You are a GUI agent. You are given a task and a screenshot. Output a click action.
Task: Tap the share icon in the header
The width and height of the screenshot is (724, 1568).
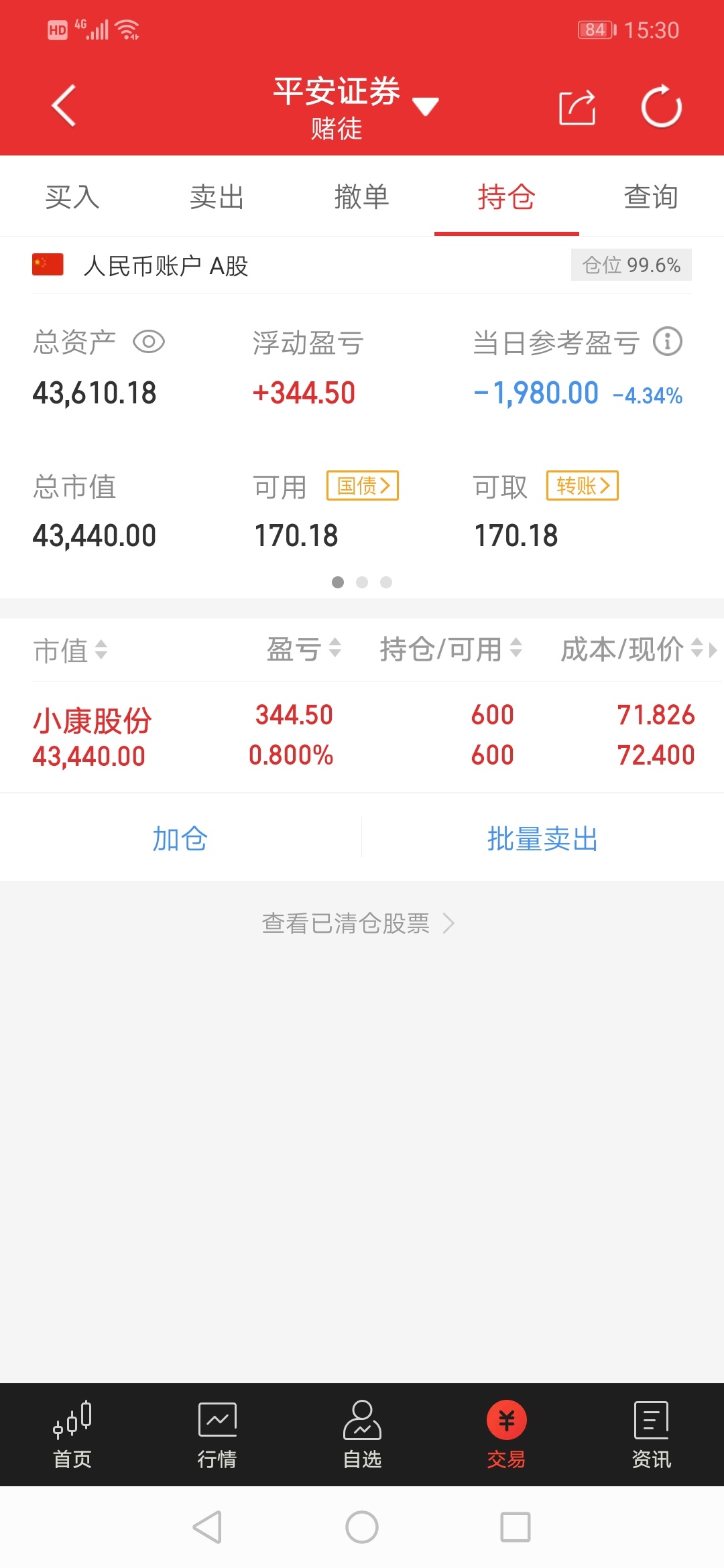click(577, 107)
